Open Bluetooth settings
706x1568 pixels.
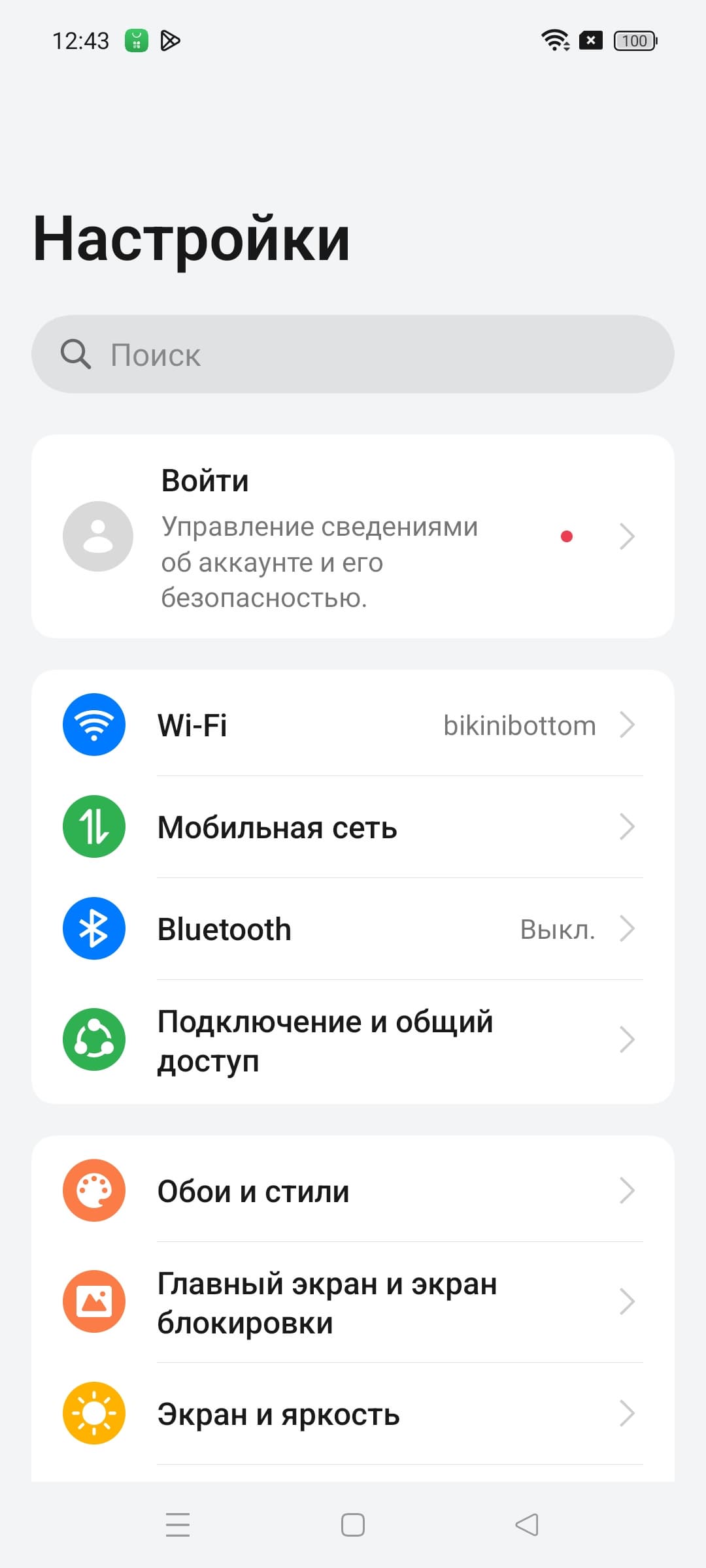coord(353,929)
